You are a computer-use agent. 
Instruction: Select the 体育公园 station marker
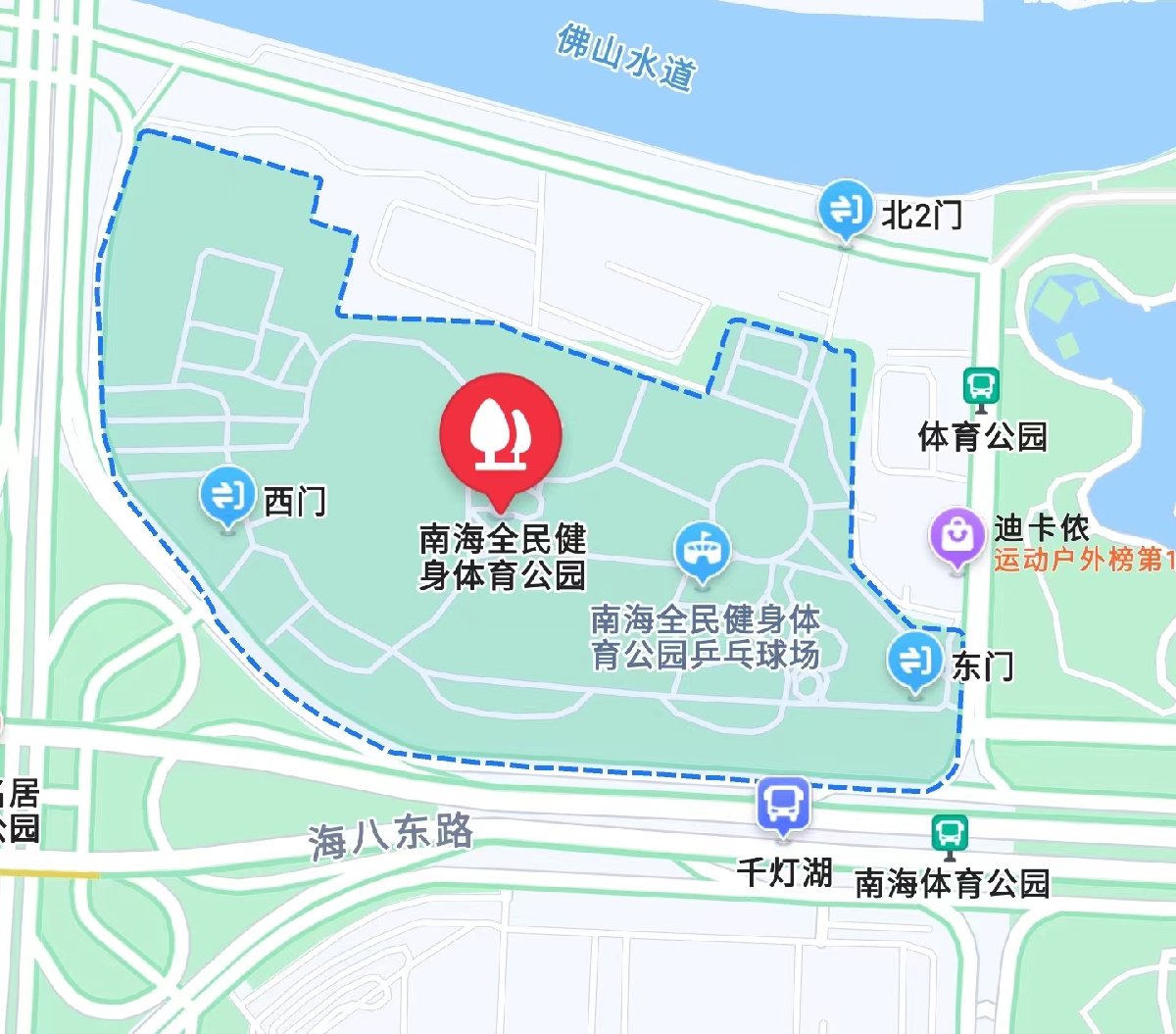coord(980,385)
